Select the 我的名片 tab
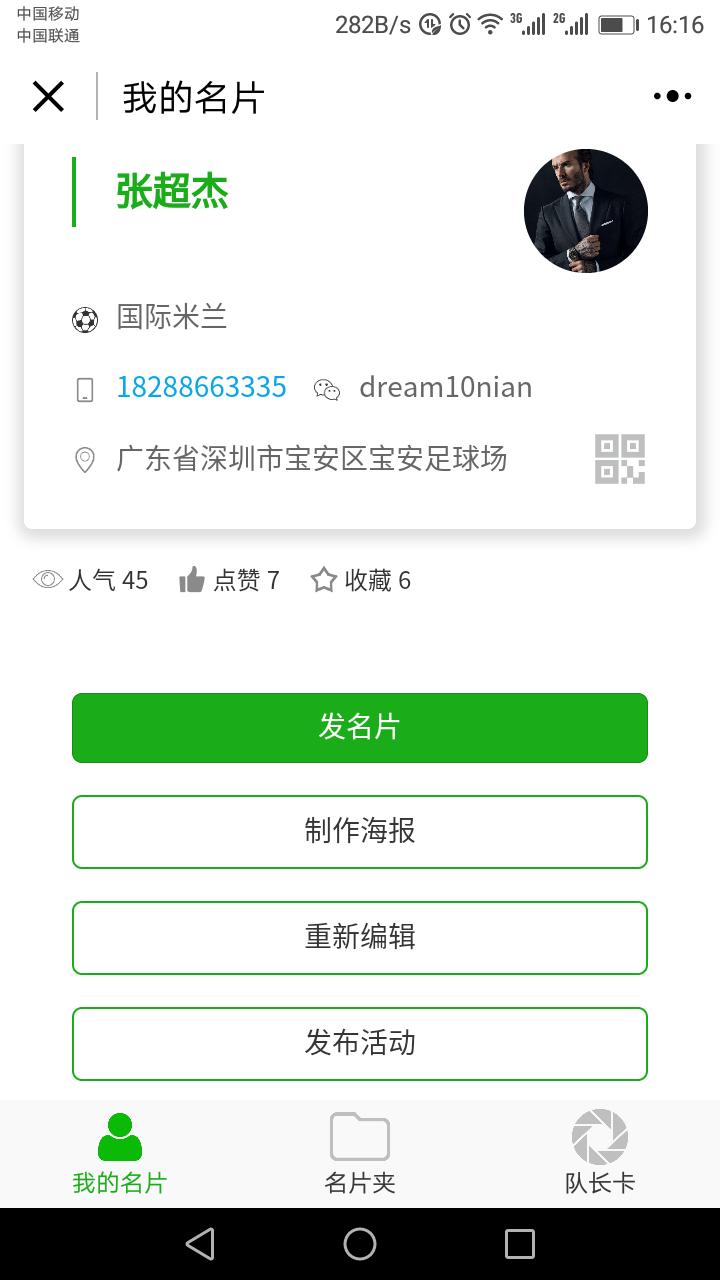The image size is (720, 1280). click(x=120, y=1154)
